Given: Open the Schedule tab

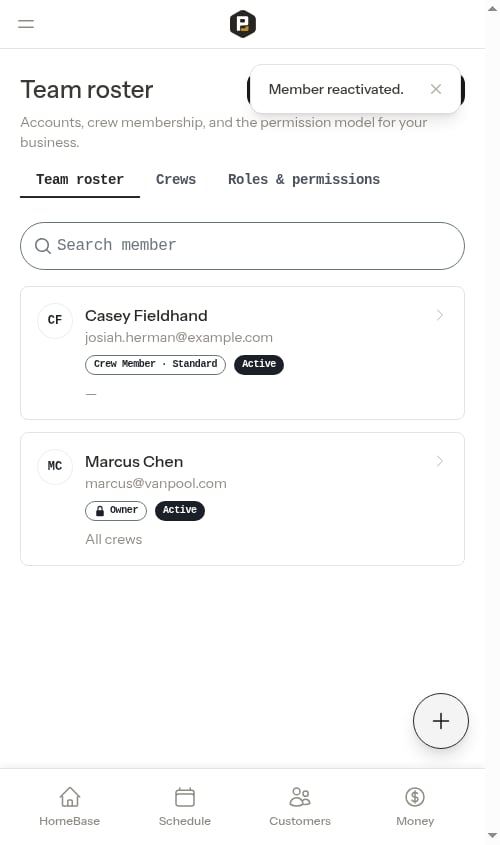Looking at the screenshot, I should click(x=185, y=806).
